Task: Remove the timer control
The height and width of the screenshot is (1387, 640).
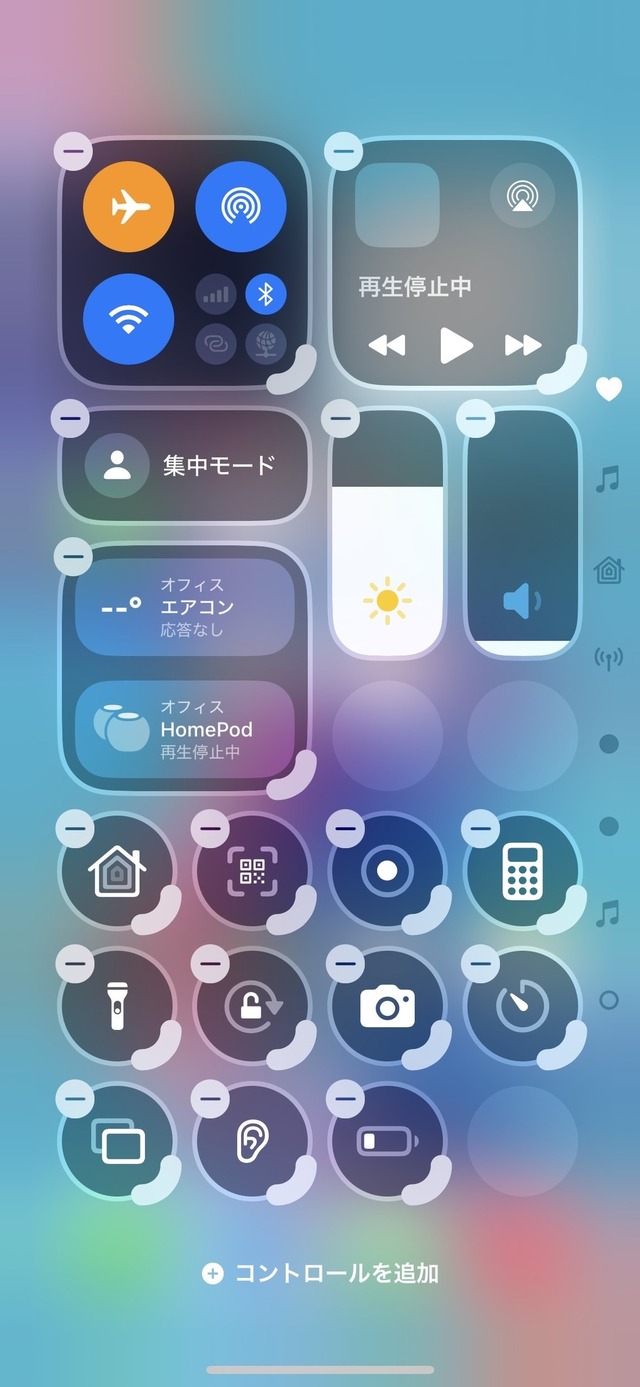Action: (x=481, y=964)
